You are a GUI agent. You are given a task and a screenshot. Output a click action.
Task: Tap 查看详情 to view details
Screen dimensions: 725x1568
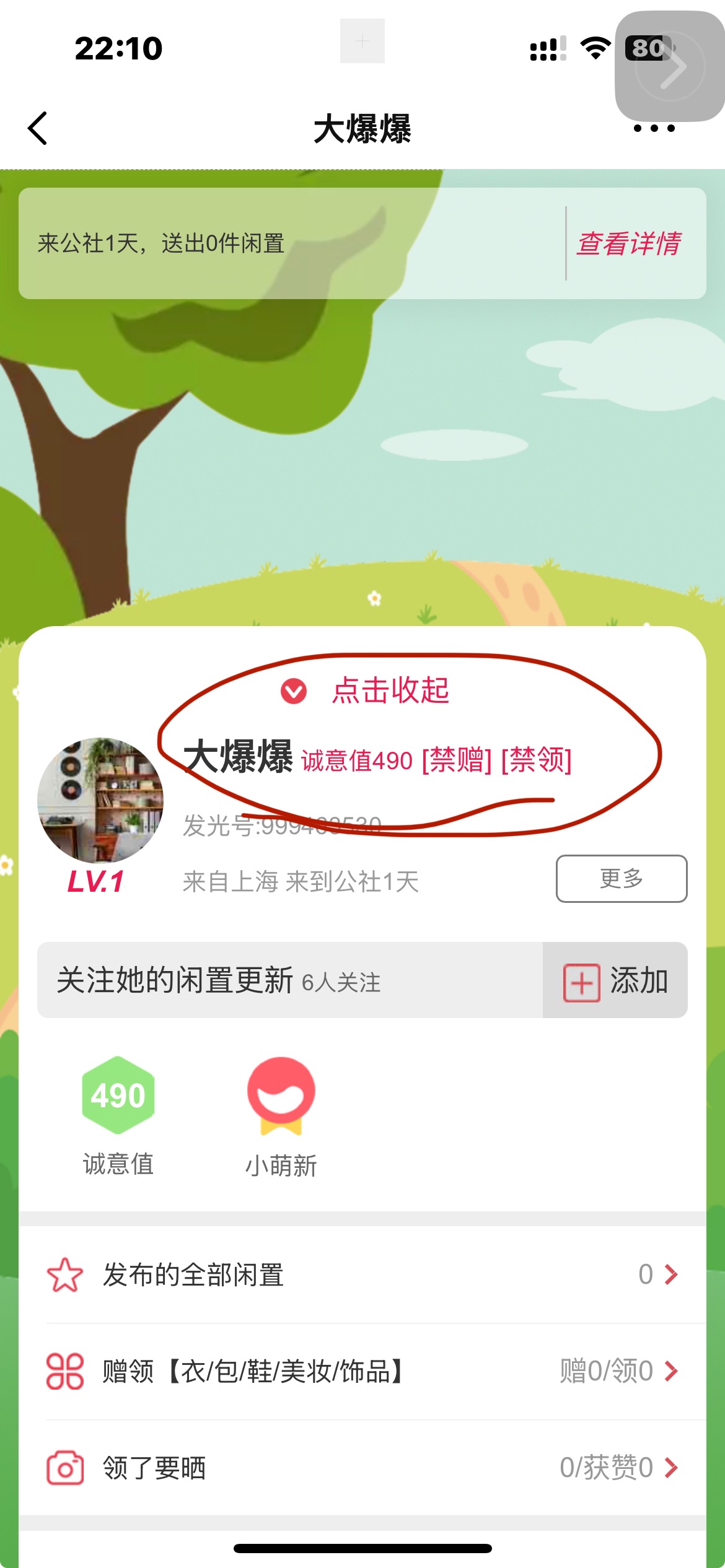628,243
